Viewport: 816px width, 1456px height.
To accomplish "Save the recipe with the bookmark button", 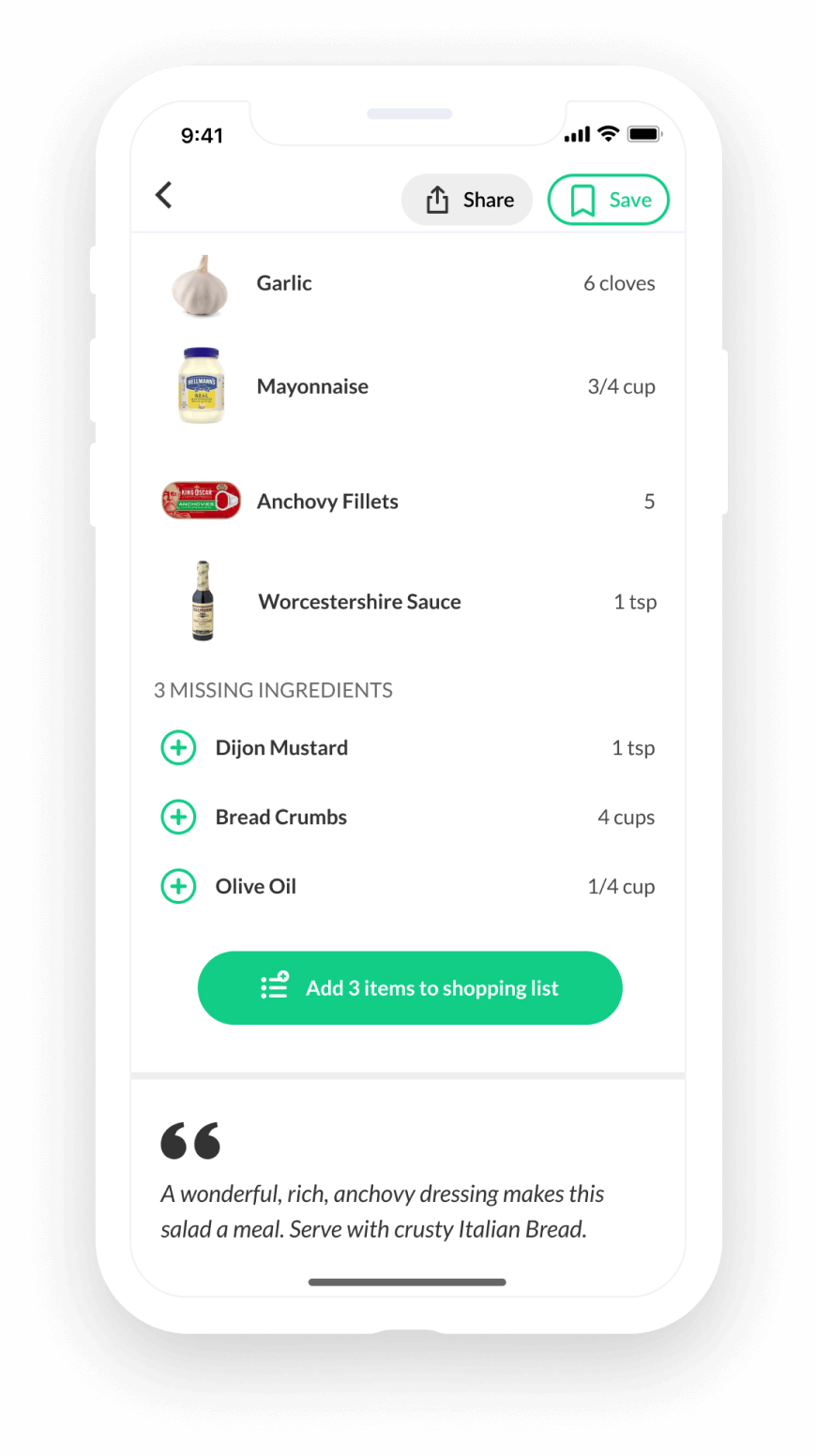I will pos(608,200).
